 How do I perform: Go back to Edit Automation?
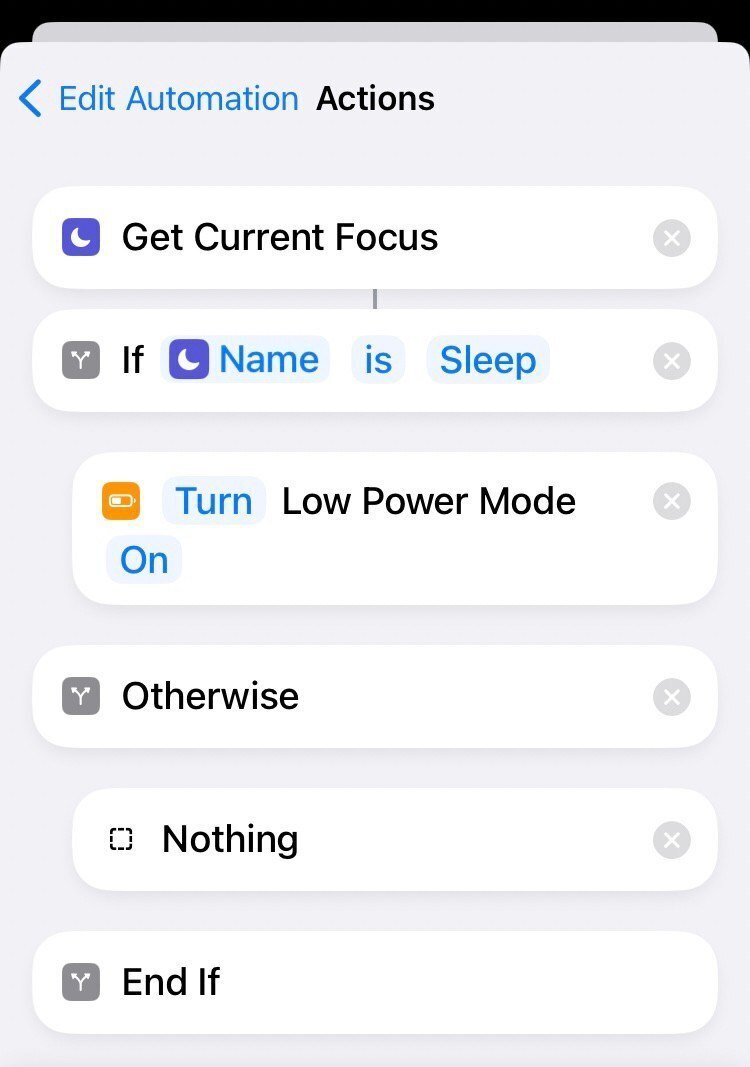click(x=160, y=99)
